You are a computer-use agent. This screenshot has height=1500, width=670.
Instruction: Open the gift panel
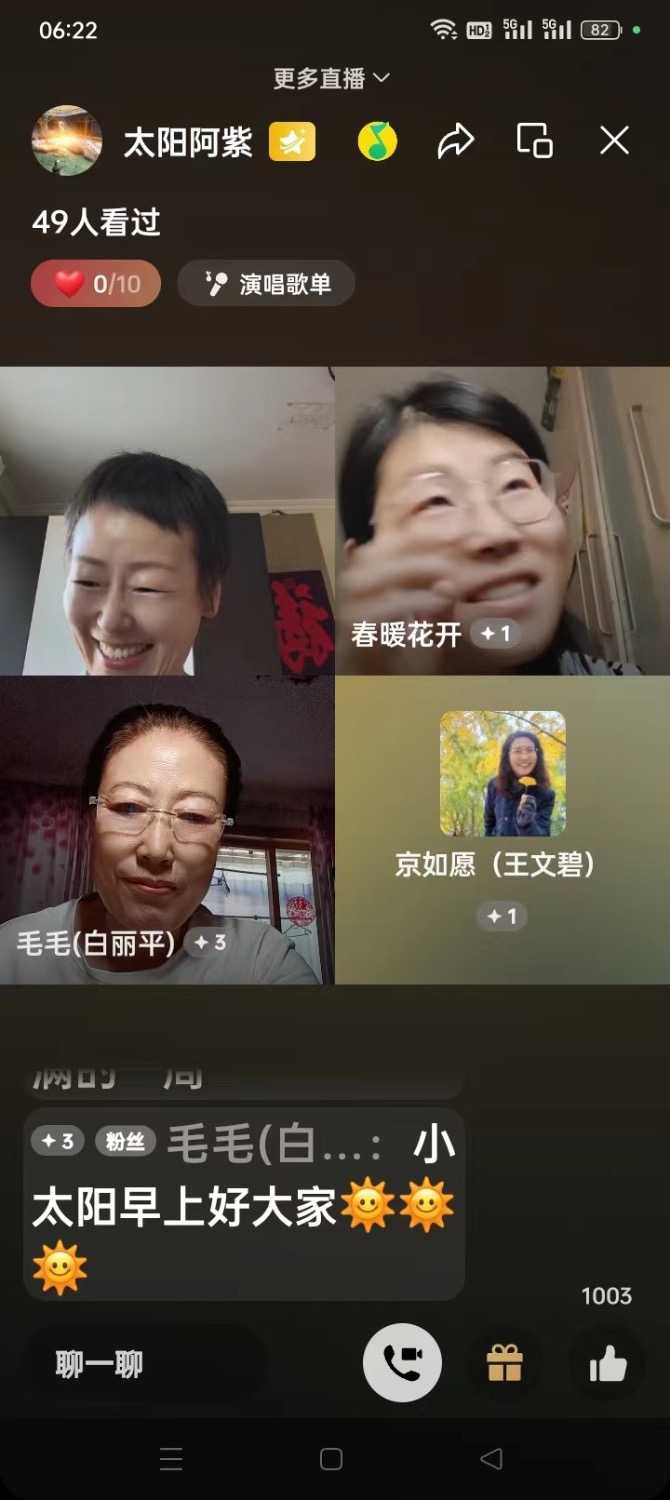505,1363
